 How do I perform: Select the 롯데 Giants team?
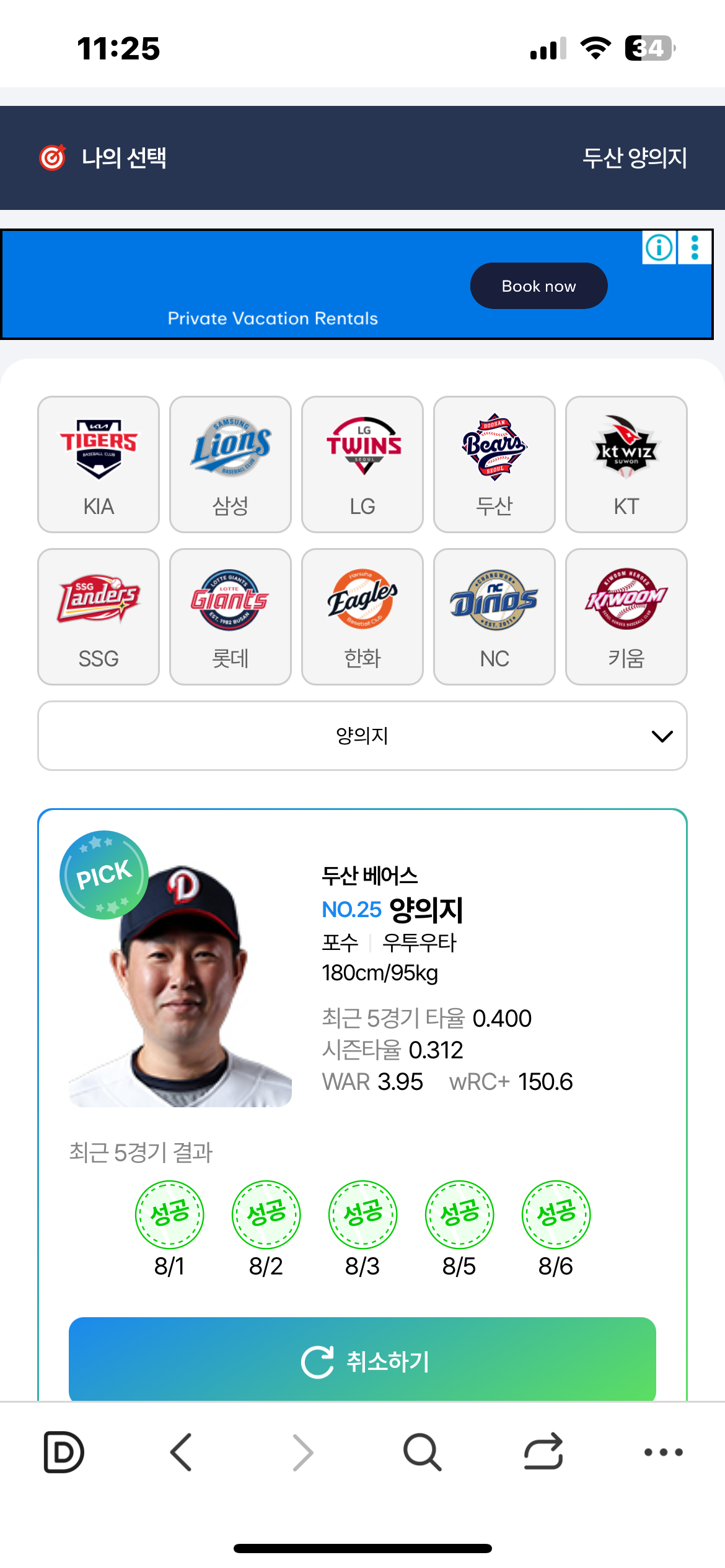231,617
